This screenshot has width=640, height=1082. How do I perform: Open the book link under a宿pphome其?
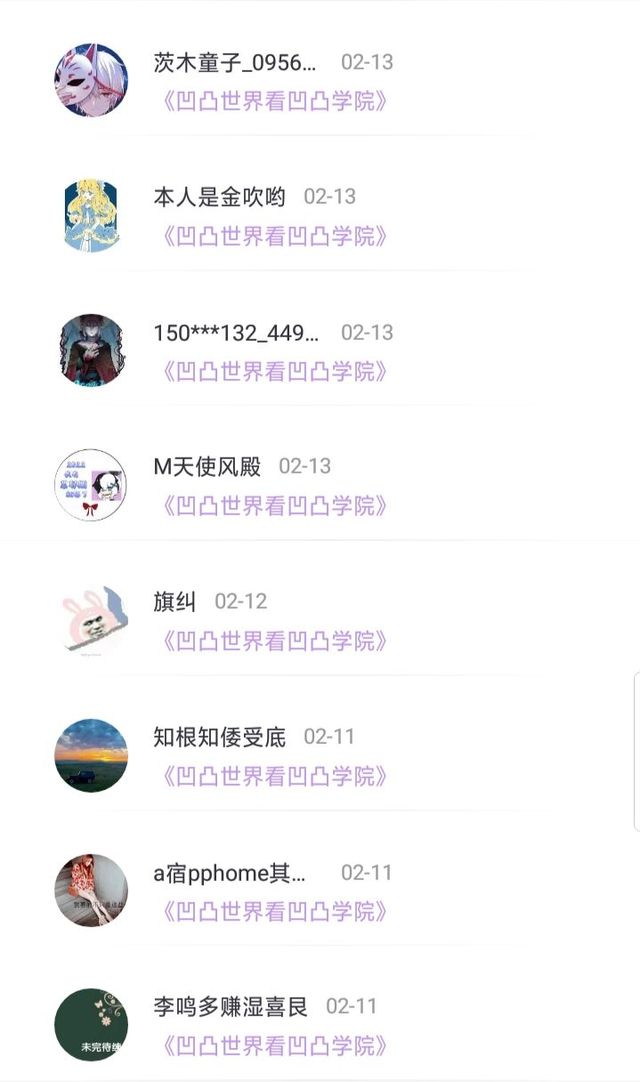pos(273,911)
